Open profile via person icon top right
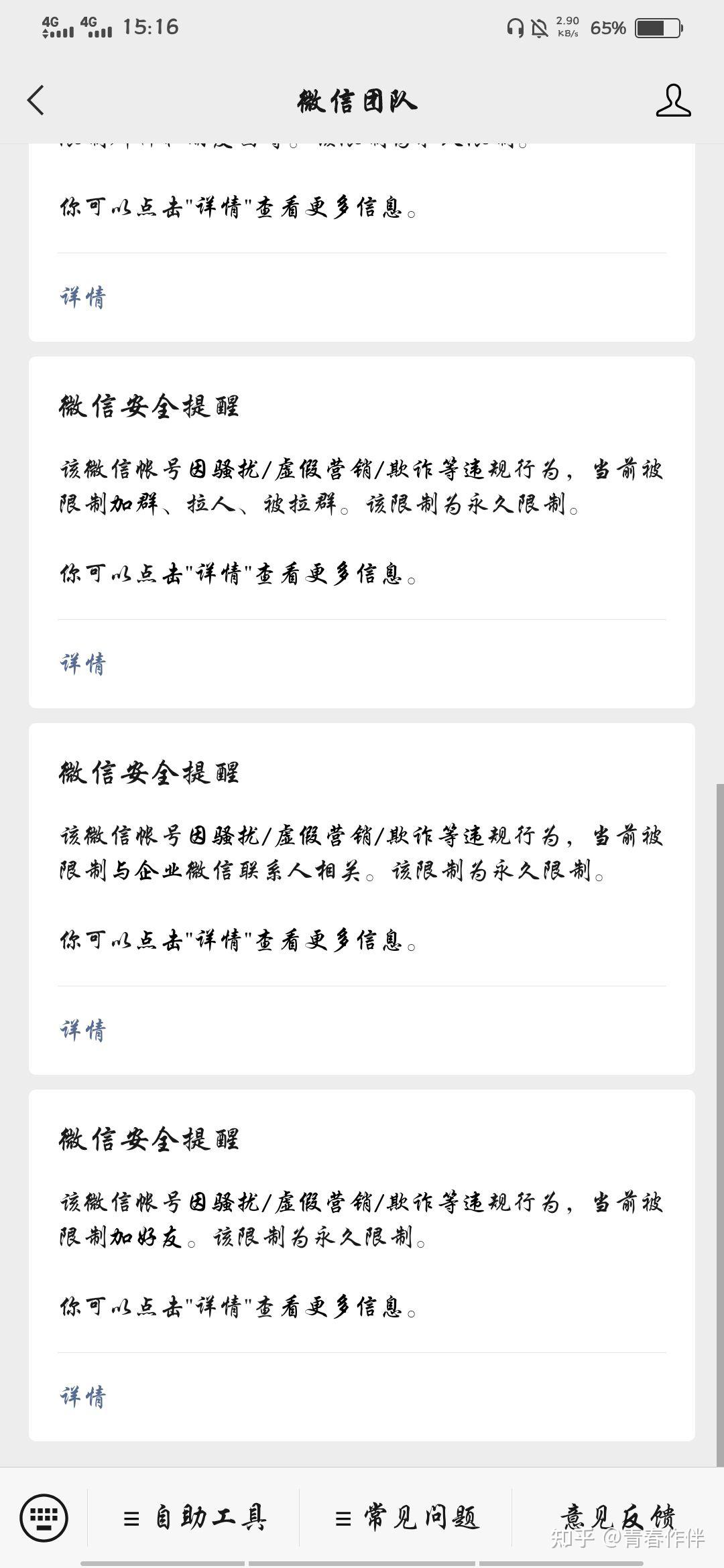The width and height of the screenshot is (724, 1568). tap(674, 102)
